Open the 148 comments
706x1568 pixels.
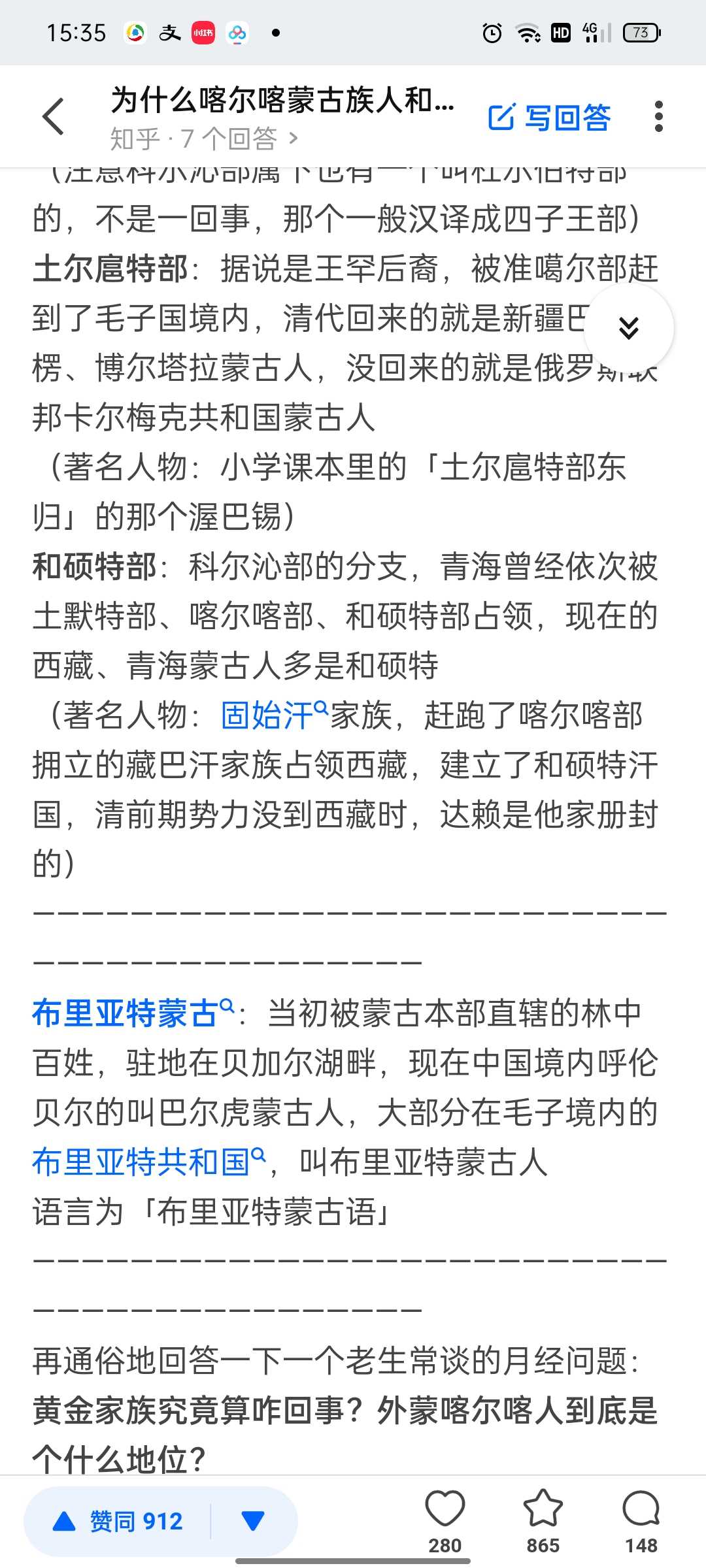coord(641,1522)
